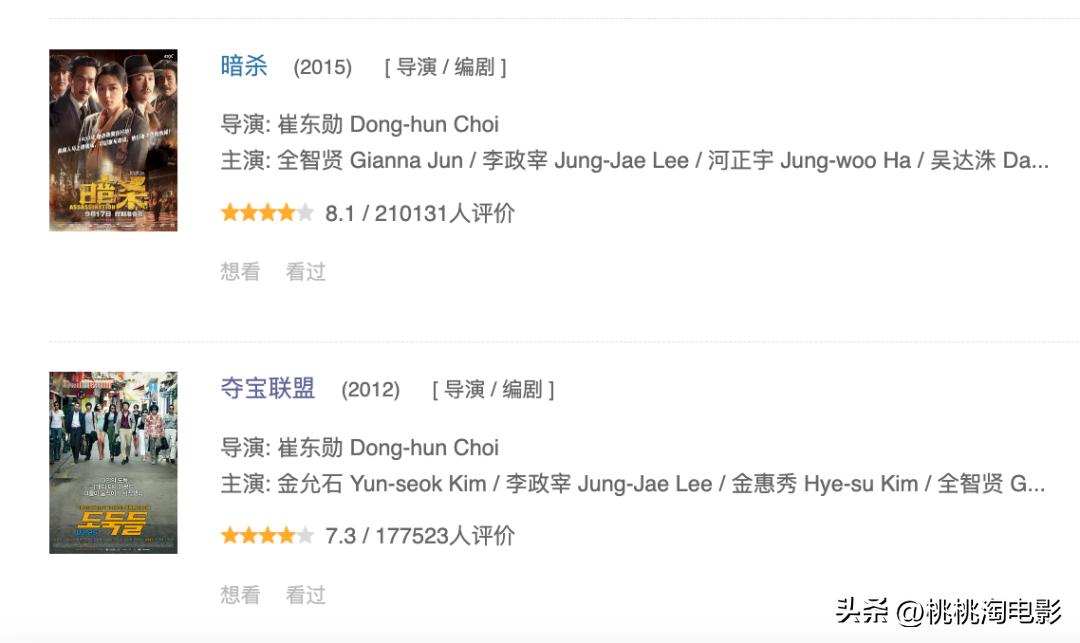Mark 暗杀 as 看过

(x=305, y=272)
